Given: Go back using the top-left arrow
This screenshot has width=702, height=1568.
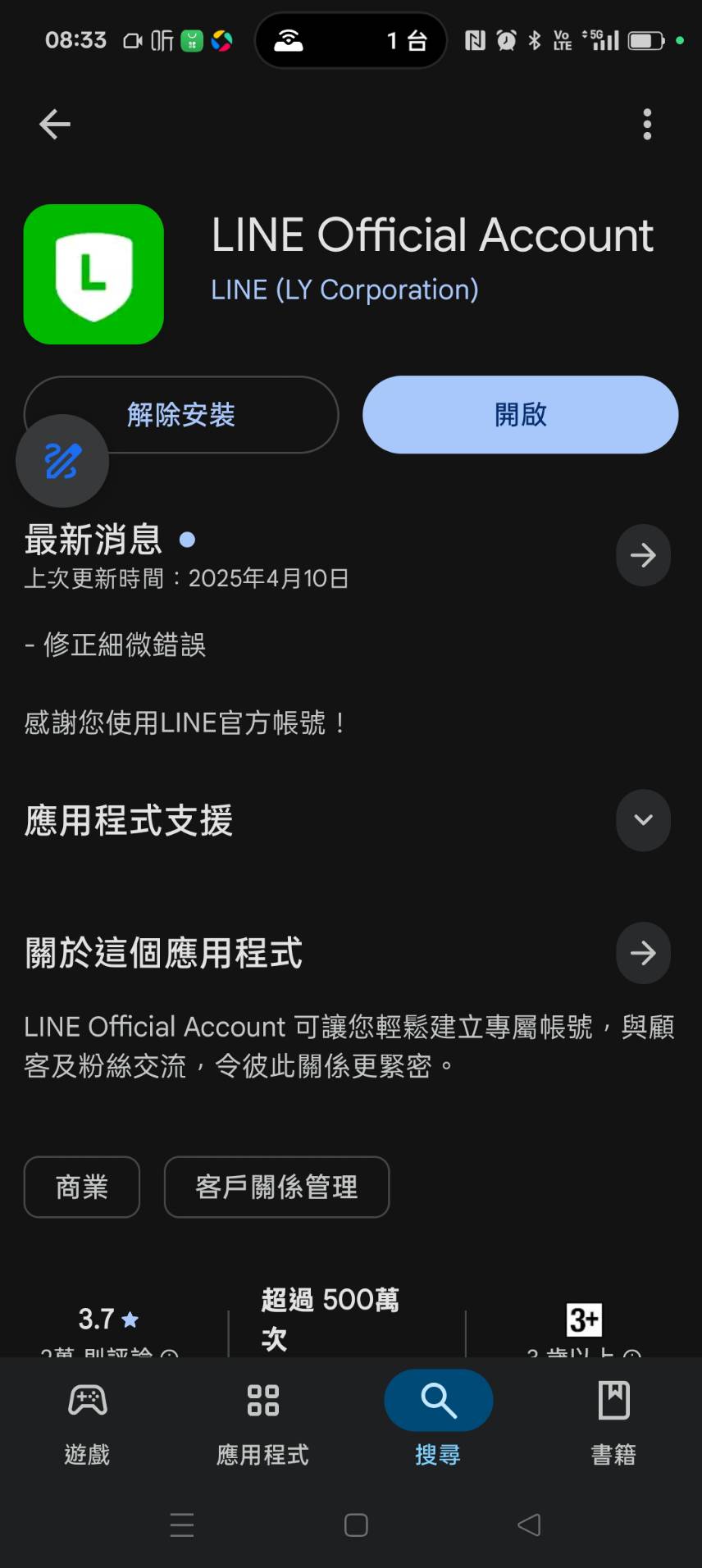Looking at the screenshot, I should (x=55, y=125).
